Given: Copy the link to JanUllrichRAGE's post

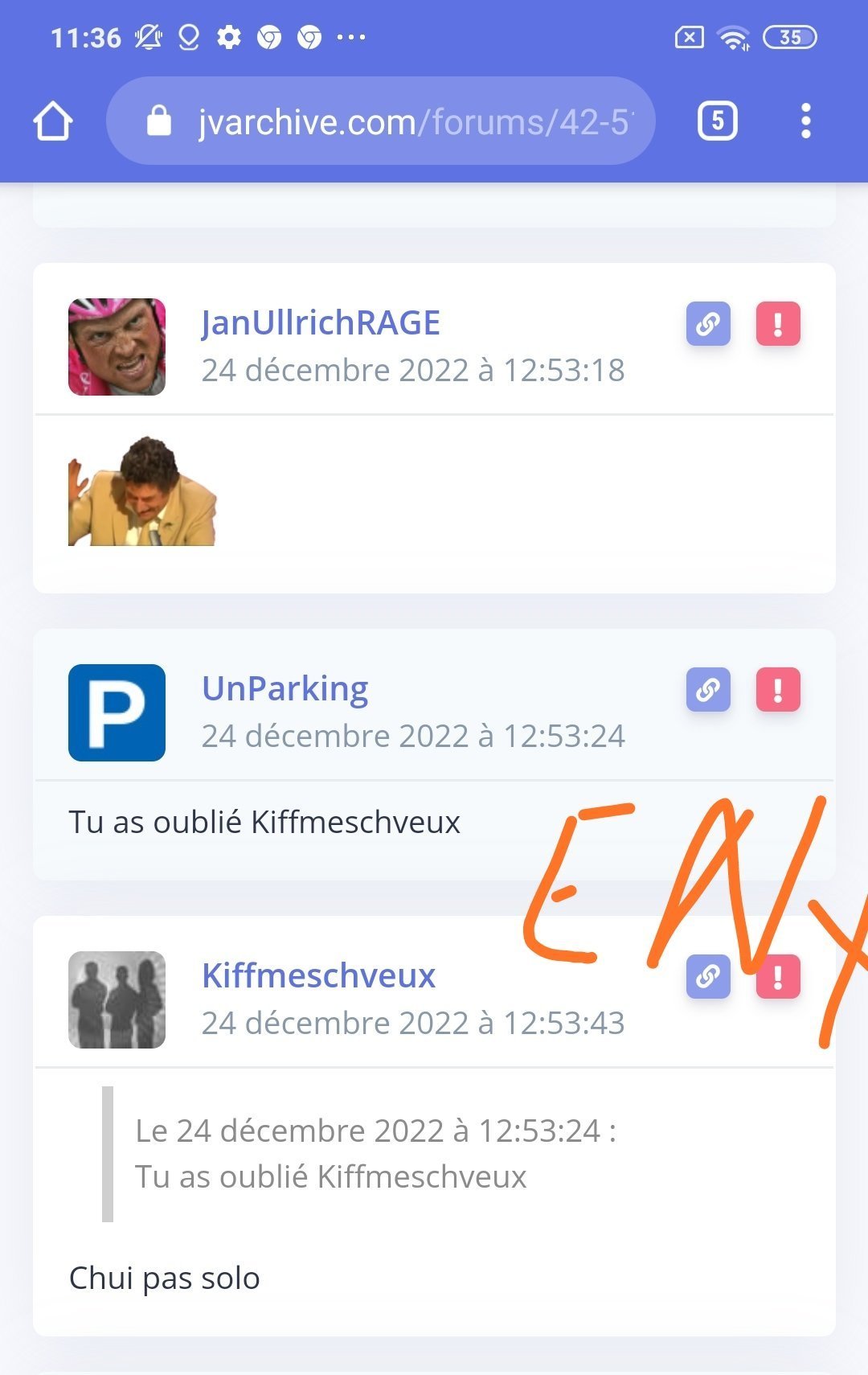Looking at the screenshot, I should point(708,324).
